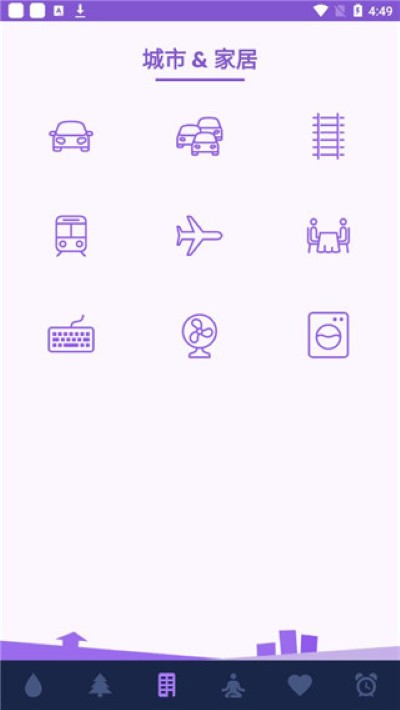Select the washing machine sound
Viewport: 400px width, 710px height.
(328, 335)
